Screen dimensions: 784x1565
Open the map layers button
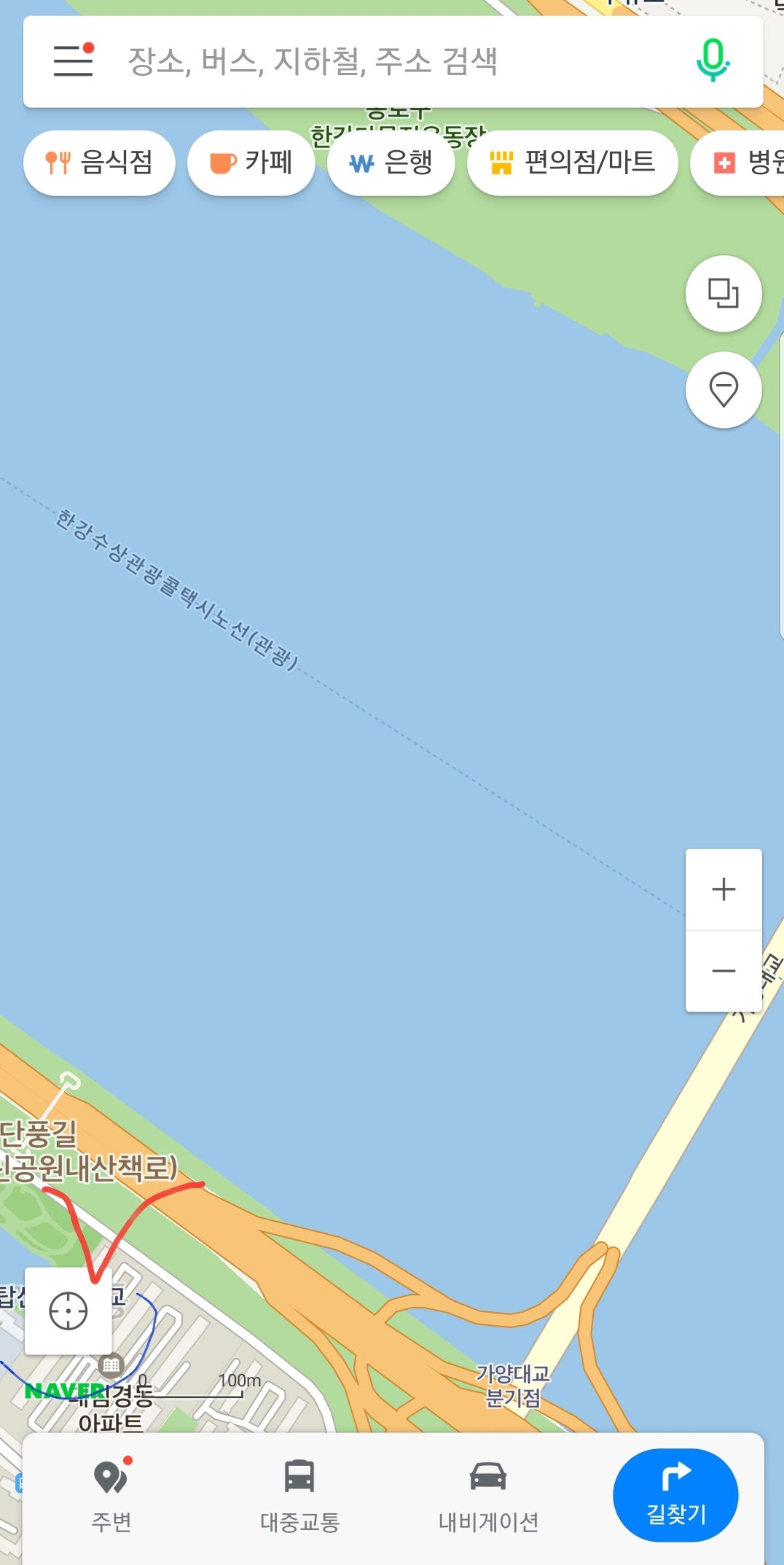click(724, 294)
